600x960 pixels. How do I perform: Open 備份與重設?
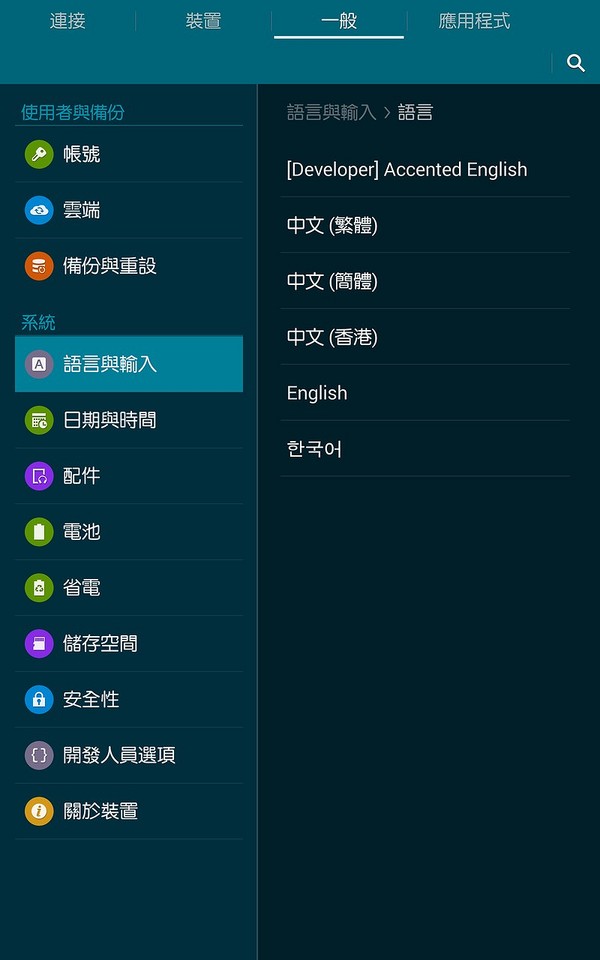(x=129, y=266)
